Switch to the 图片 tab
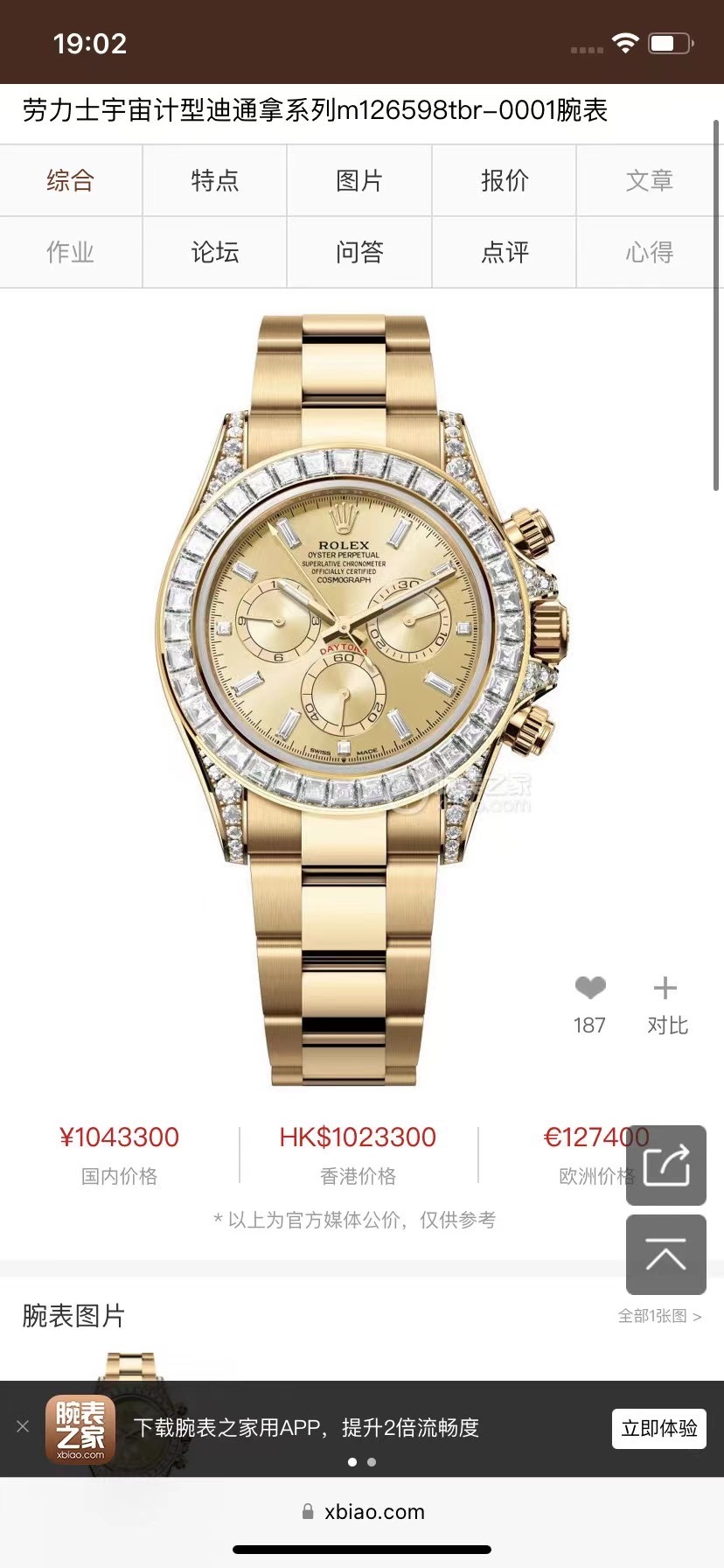724x1568 pixels. [x=359, y=180]
